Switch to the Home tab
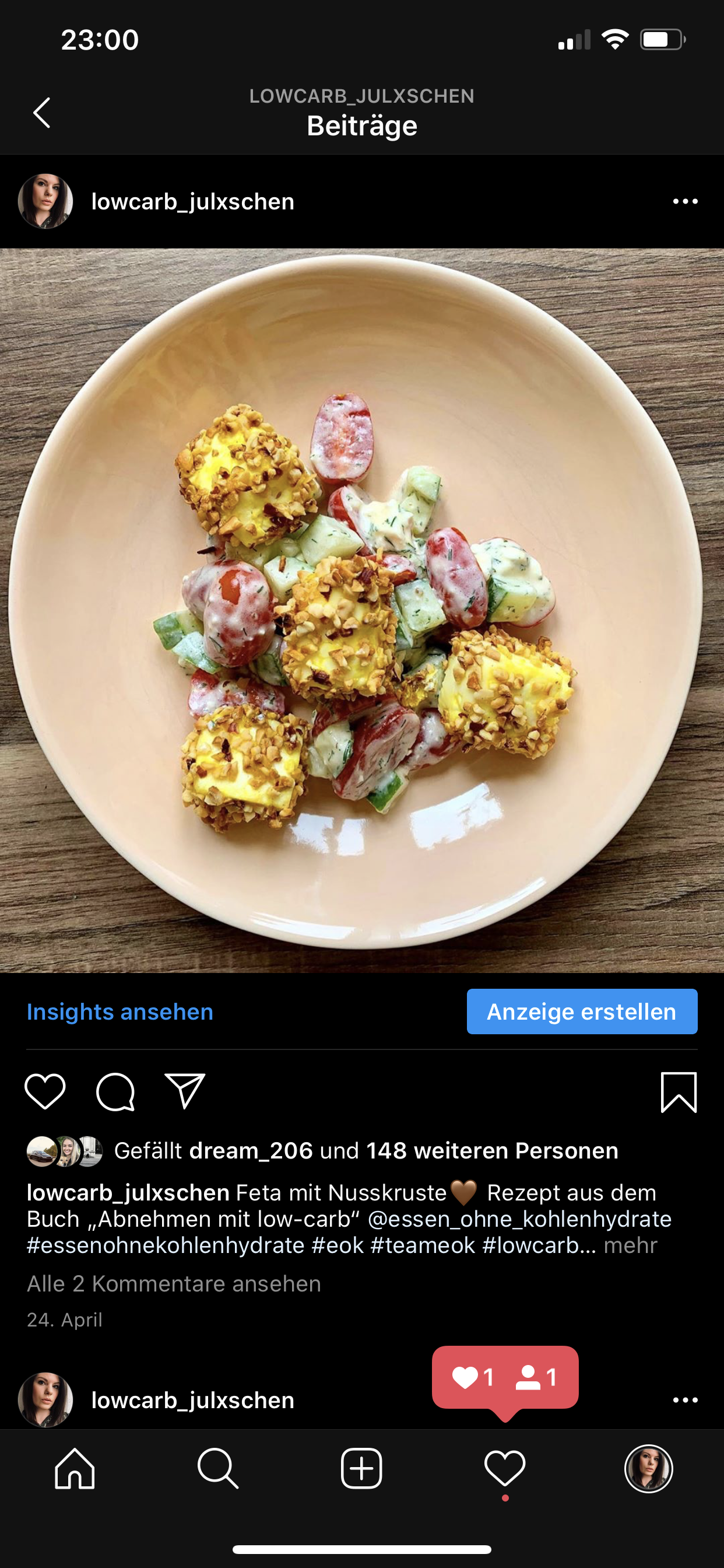The height and width of the screenshot is (1568, 724). (x=75, y=1469)
